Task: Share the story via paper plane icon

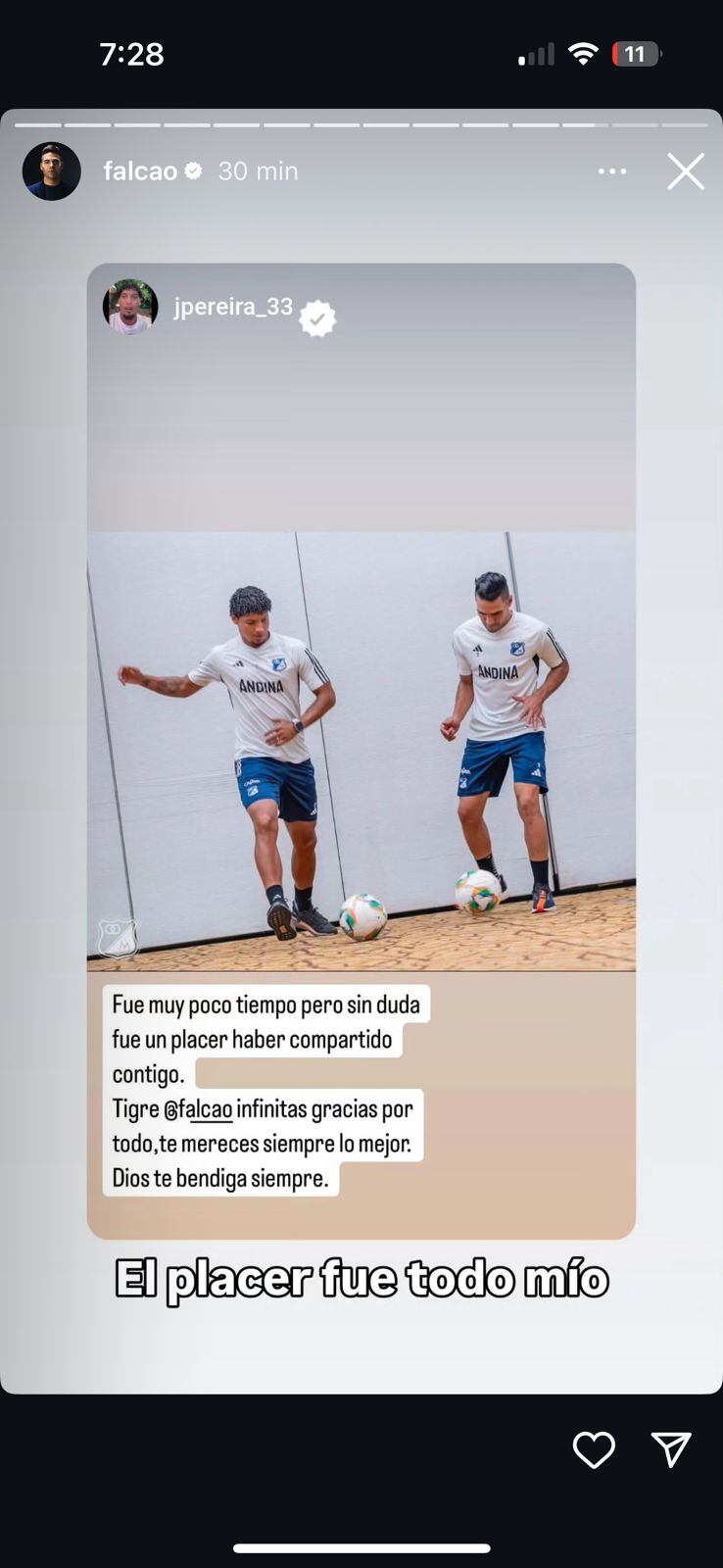Action: [671, 1449]
